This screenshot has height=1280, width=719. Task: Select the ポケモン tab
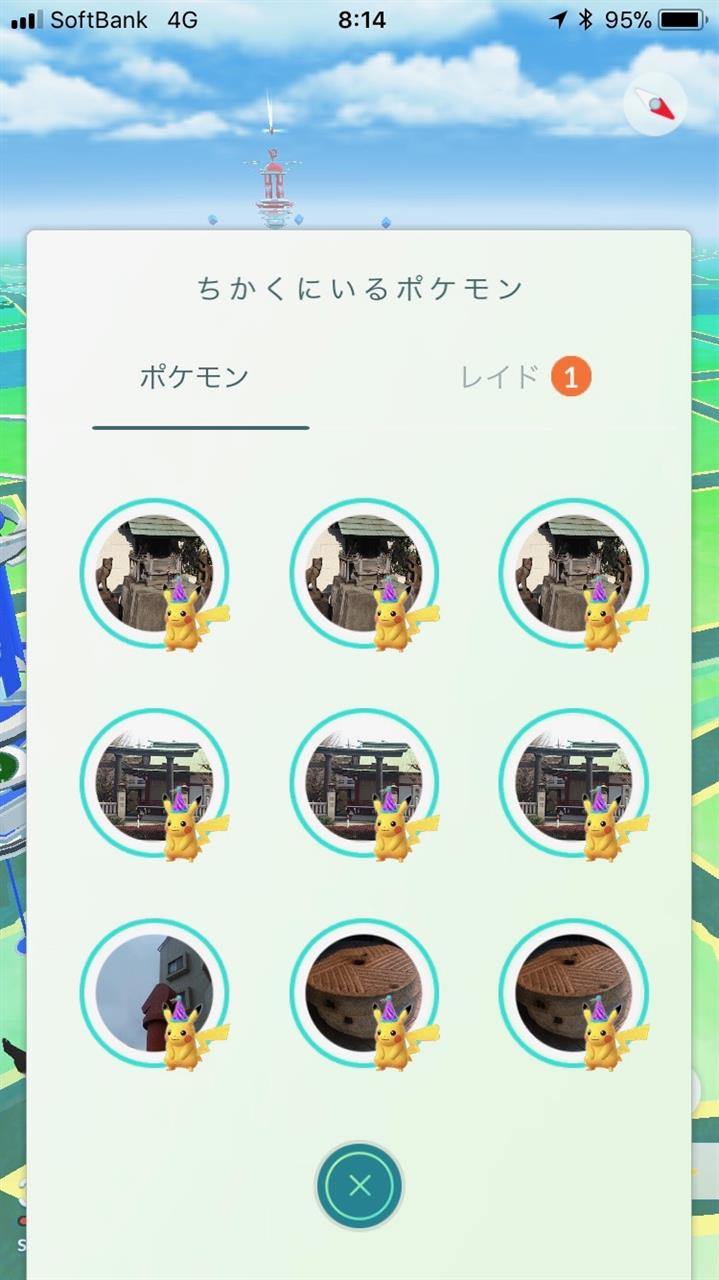(194, 378)
